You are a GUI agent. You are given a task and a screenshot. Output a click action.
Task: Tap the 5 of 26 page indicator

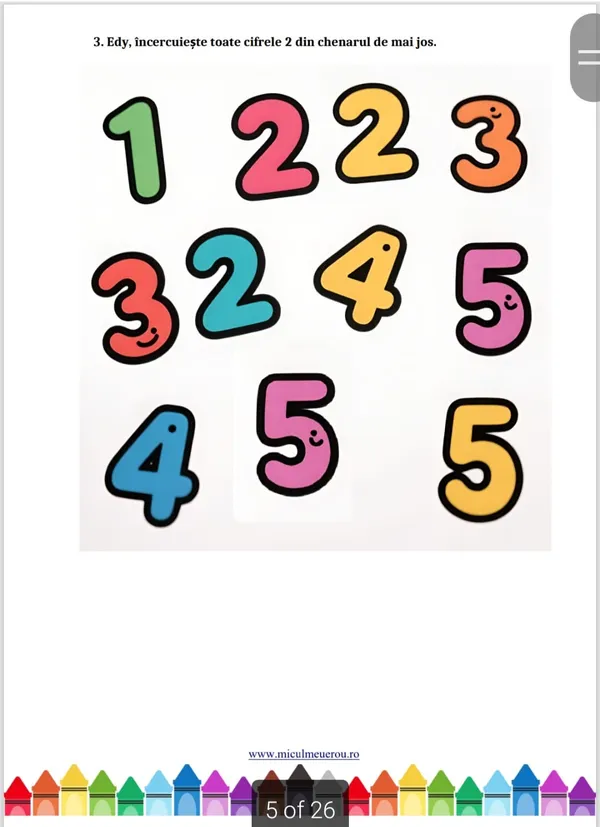click(x=300, y=809)
